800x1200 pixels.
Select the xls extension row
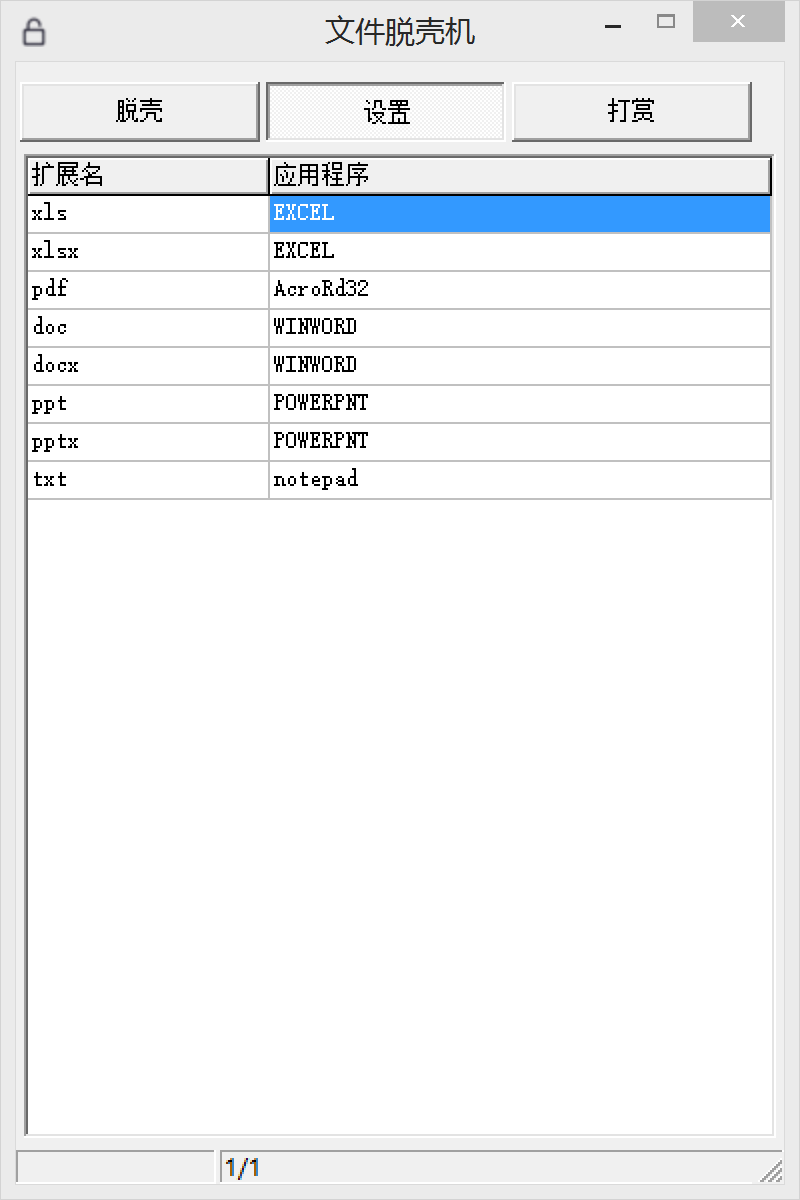pyautogui.click(x=148, y=213)
